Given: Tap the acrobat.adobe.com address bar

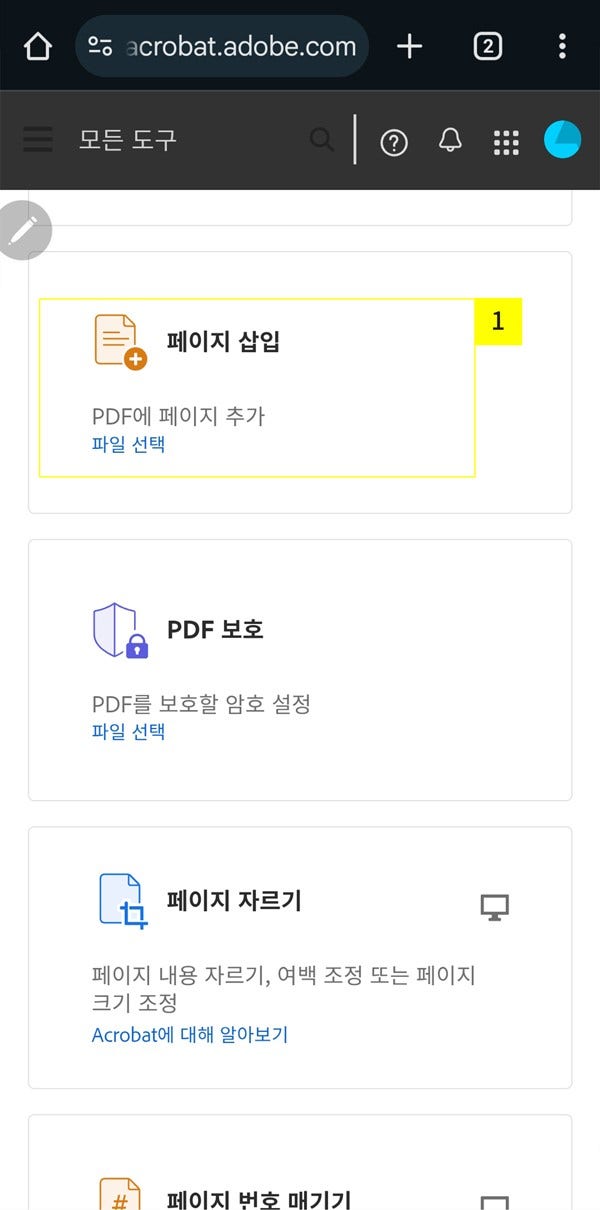Looking at the screenshot, I should [222, 47].
